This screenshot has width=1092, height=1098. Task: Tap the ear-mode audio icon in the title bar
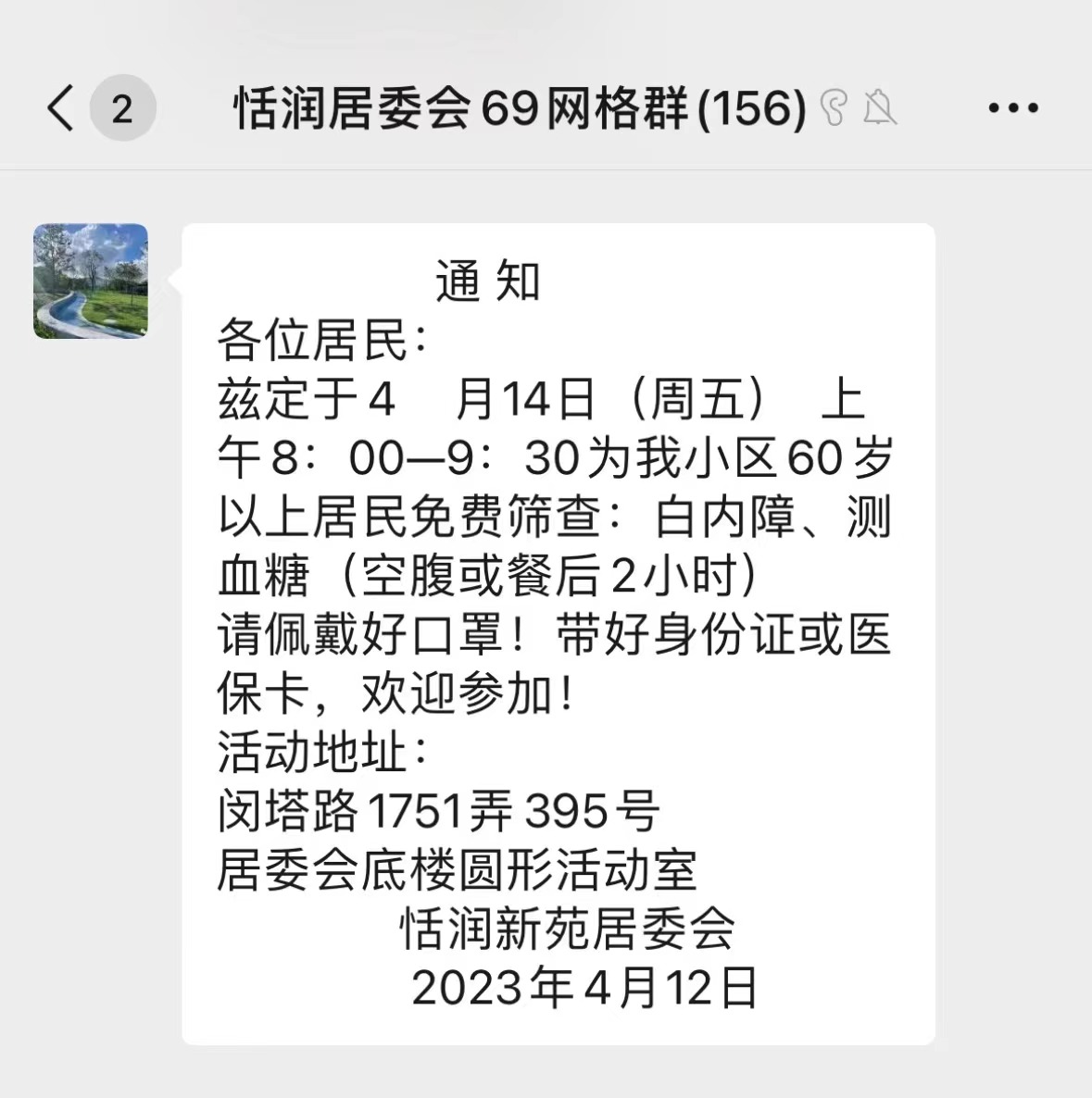[835, 108]
